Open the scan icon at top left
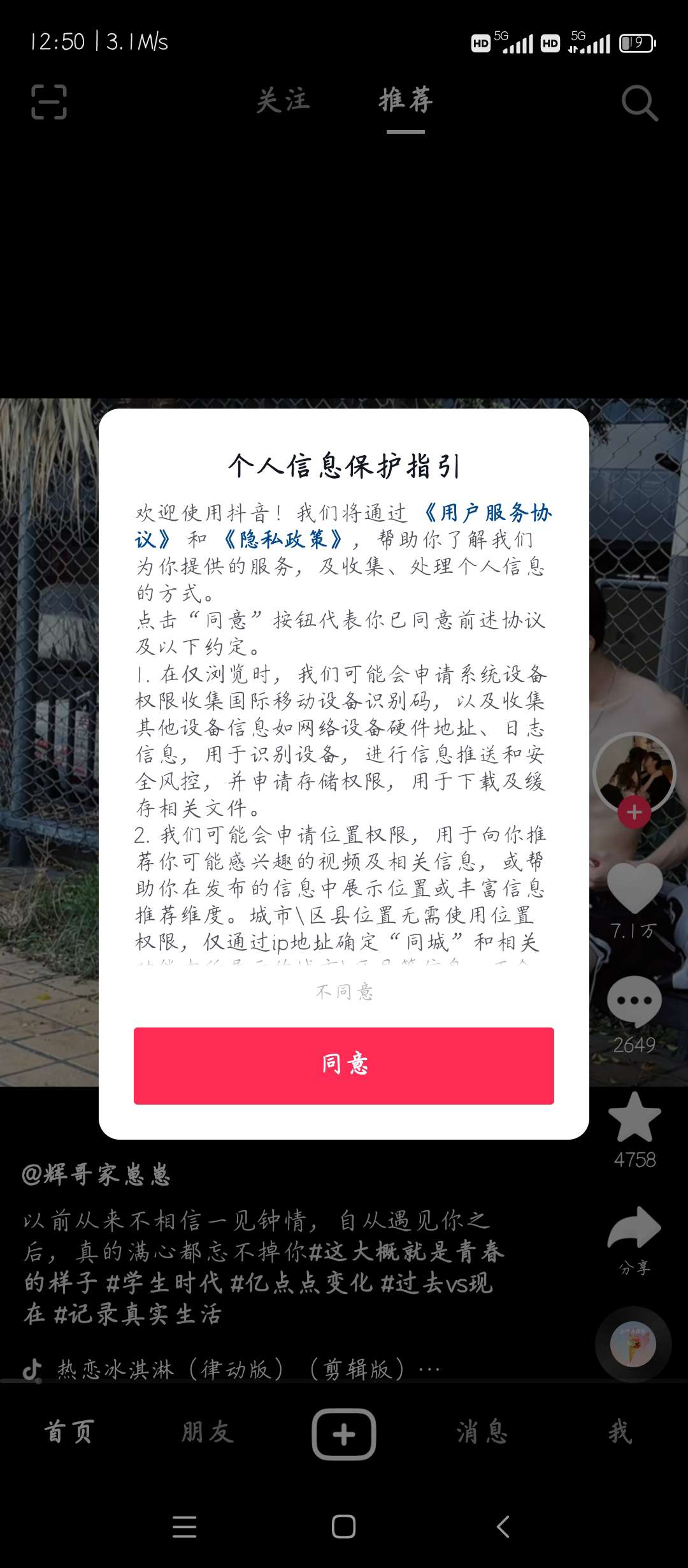 pyautogui.click(x=49, y=102)
